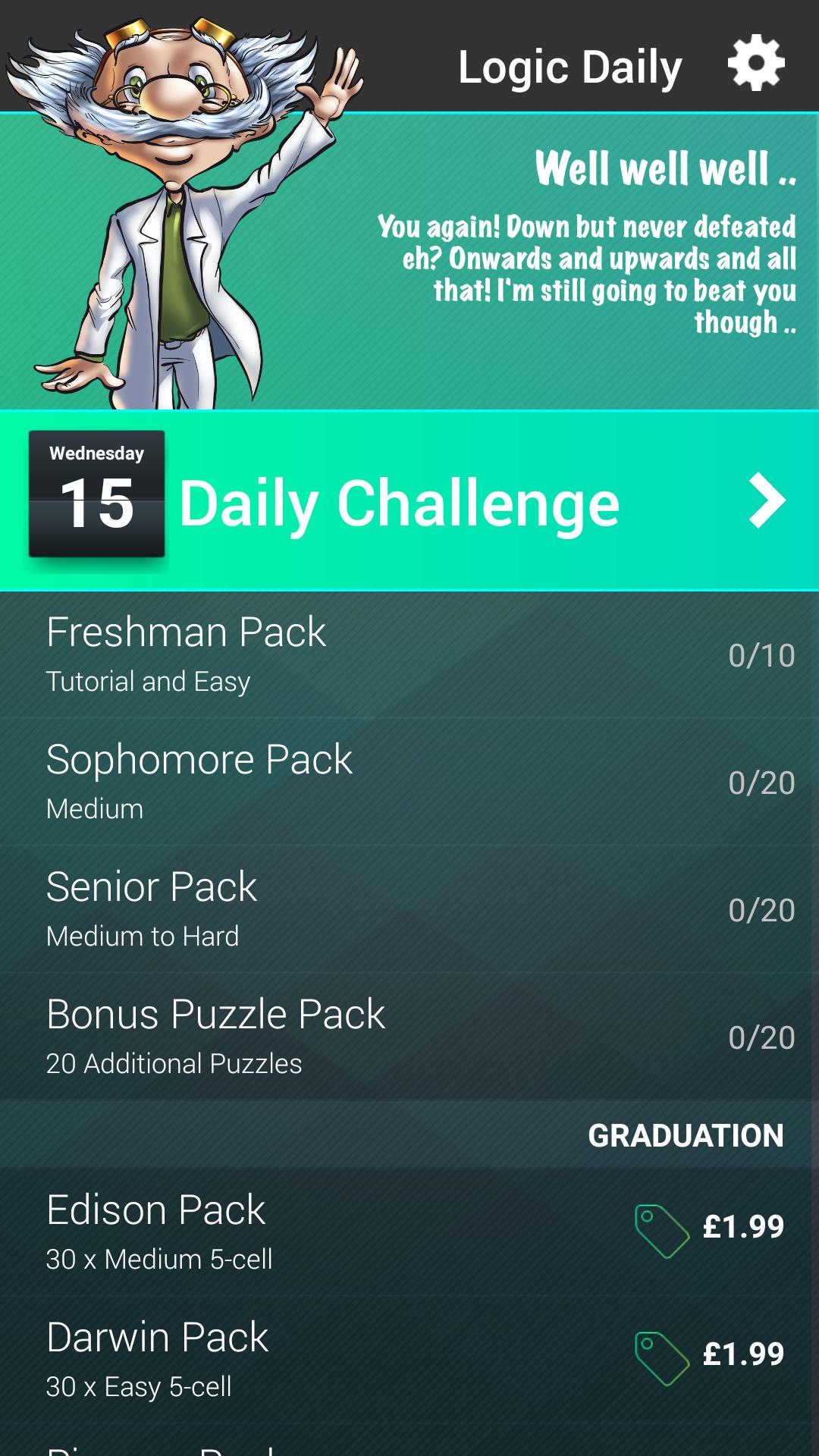Open the Sophomore Pack
819x1456 pixels.
point(409,783)
